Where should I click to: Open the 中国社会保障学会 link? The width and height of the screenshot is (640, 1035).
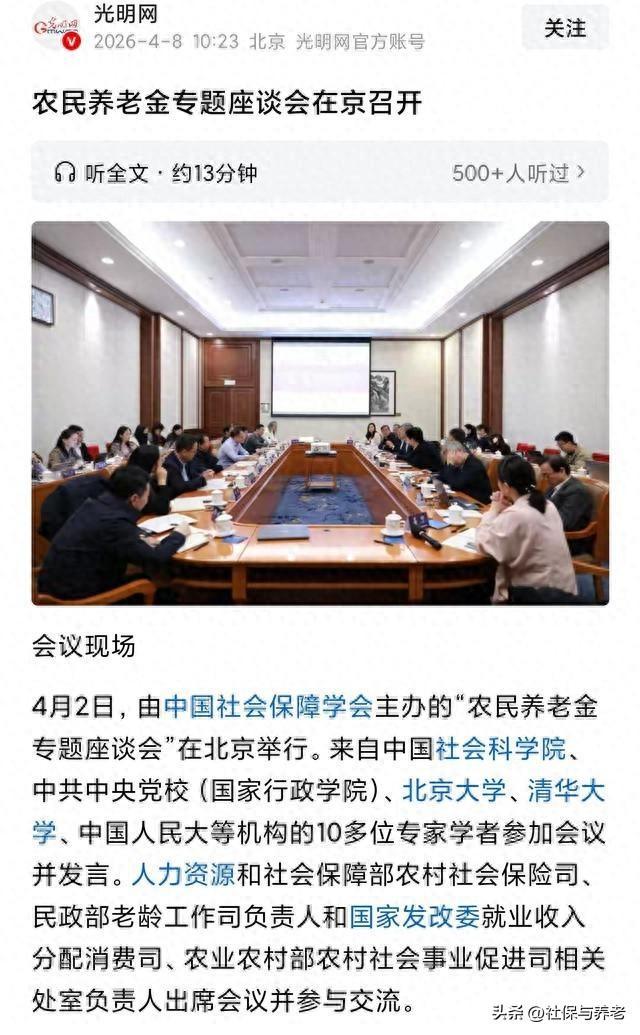pyautogui.click(x=268, y=706)
